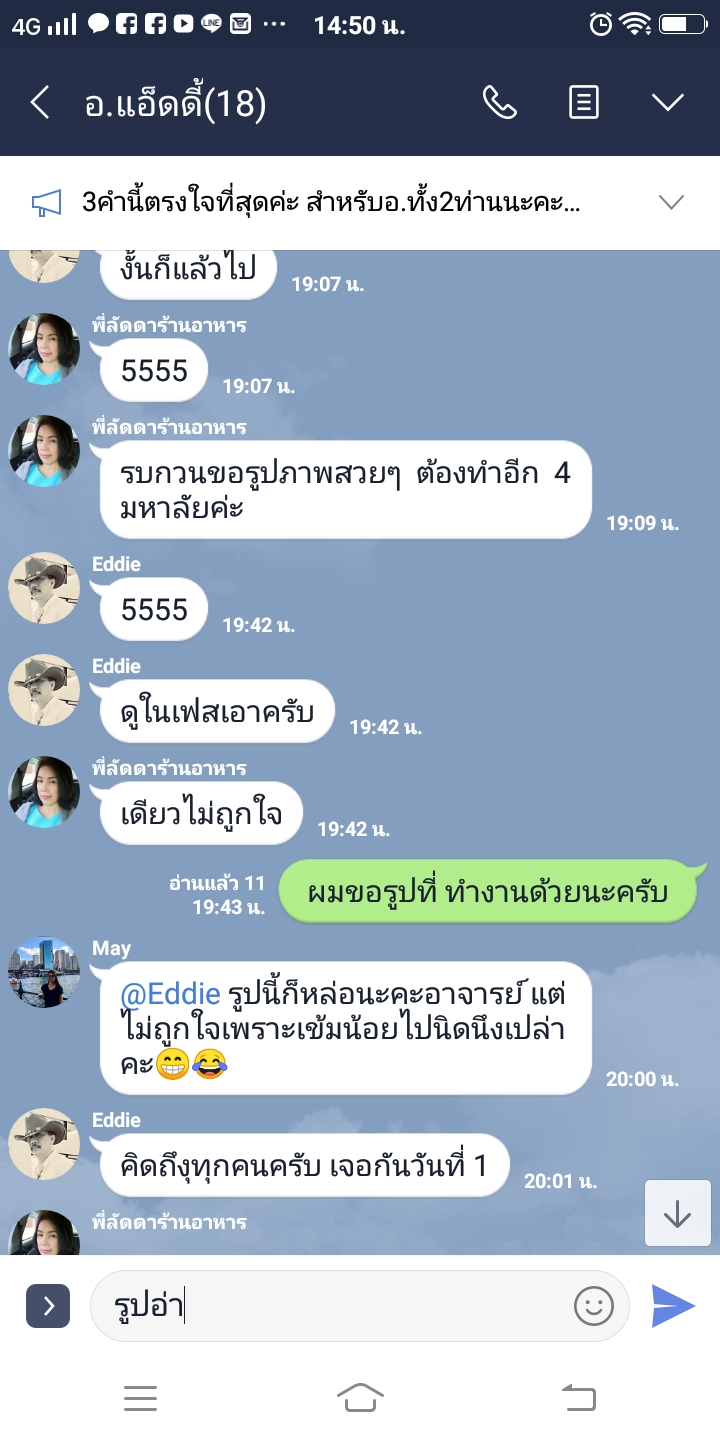
Task: Expand the pinned announcement banner
Action: pyautogui.click(x=671, y=203)
